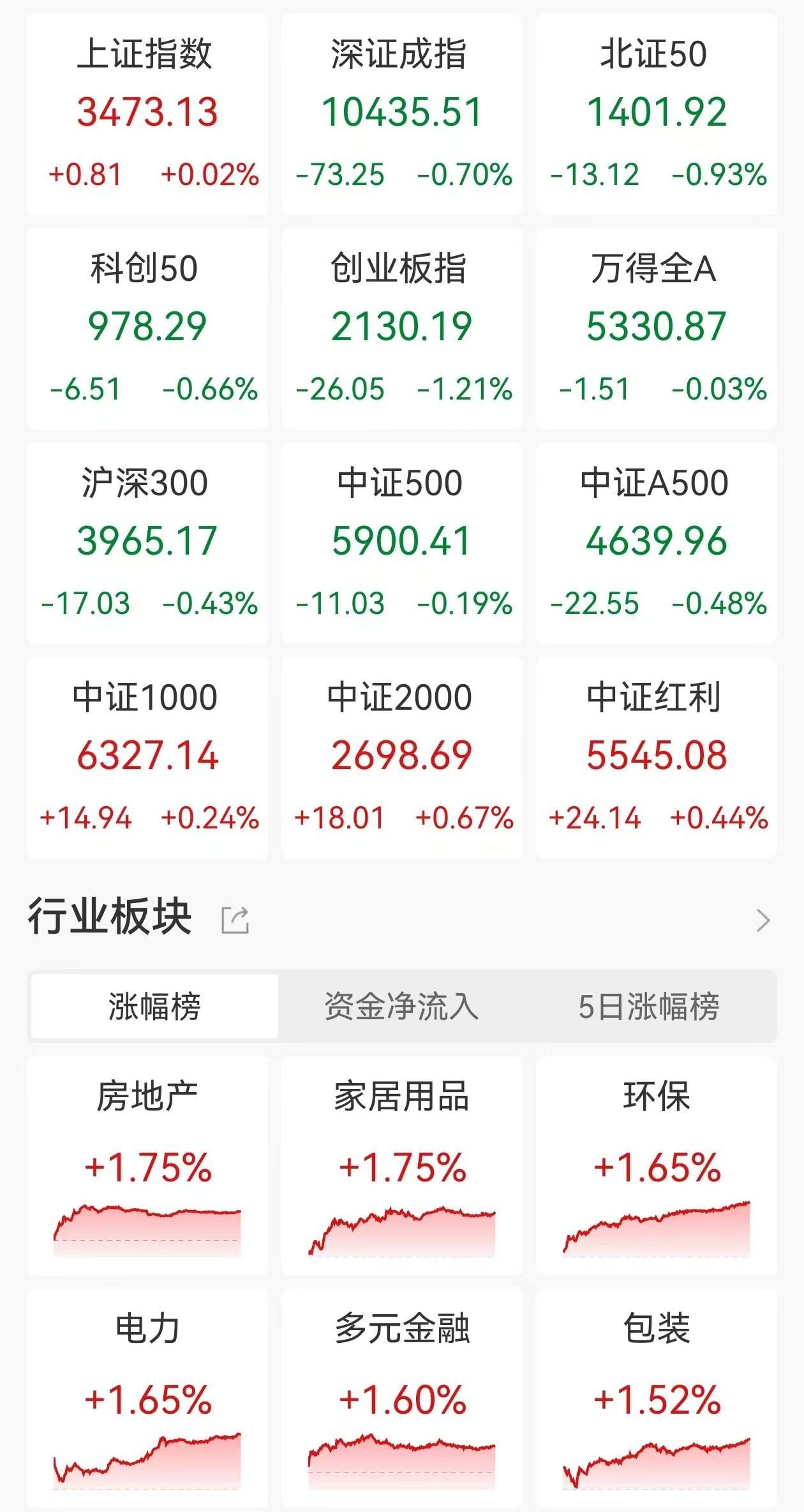Open the 上证指数 index card

pos(147,115)
